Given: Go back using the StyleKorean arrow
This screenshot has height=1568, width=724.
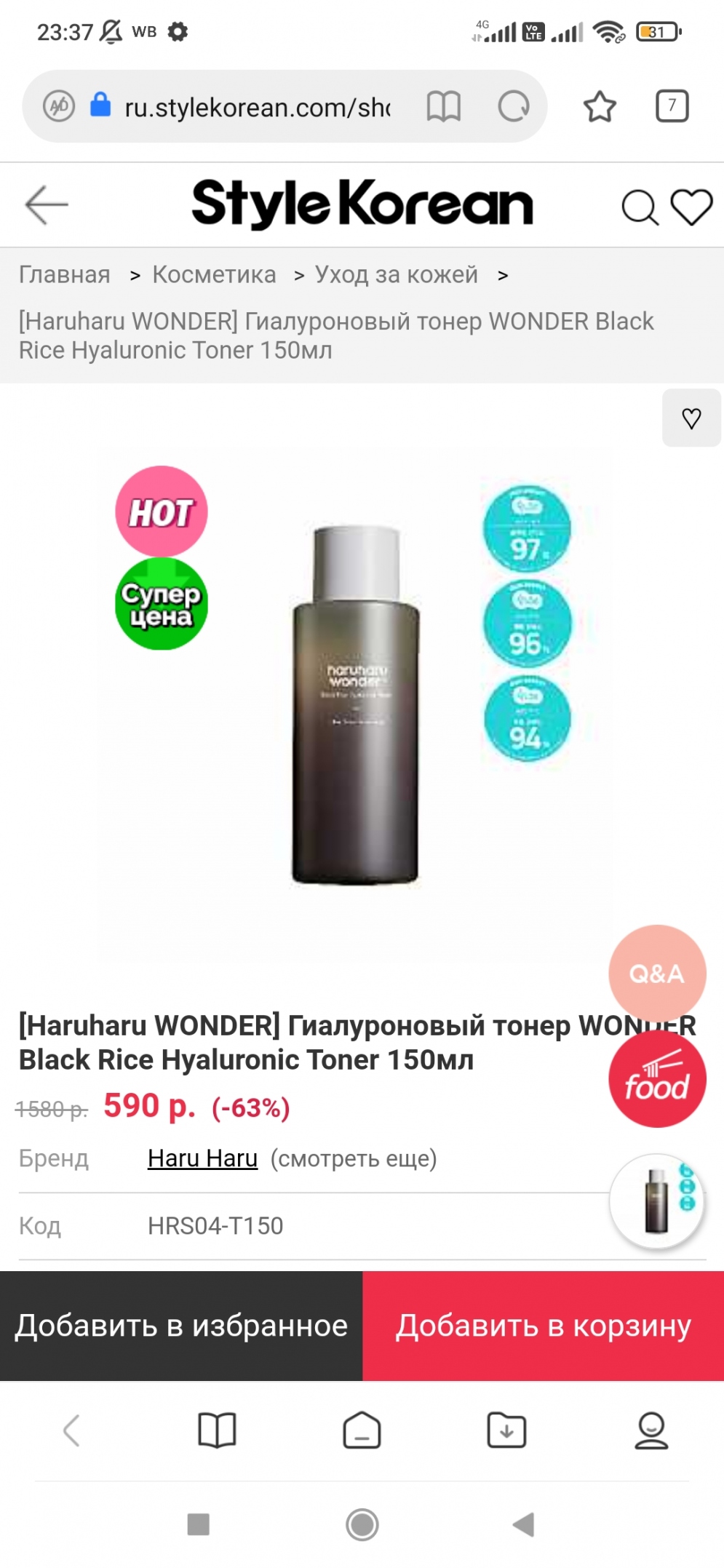Looking at the screenshot, I should click(x=47, y=205).
